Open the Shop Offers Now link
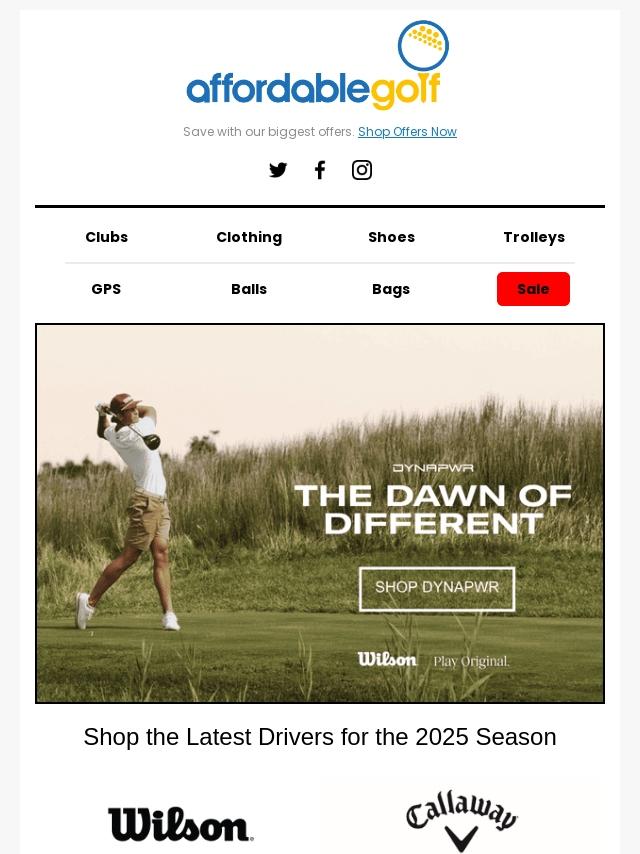The width and height of the screenshot is (640, 854). coord(407,132)
